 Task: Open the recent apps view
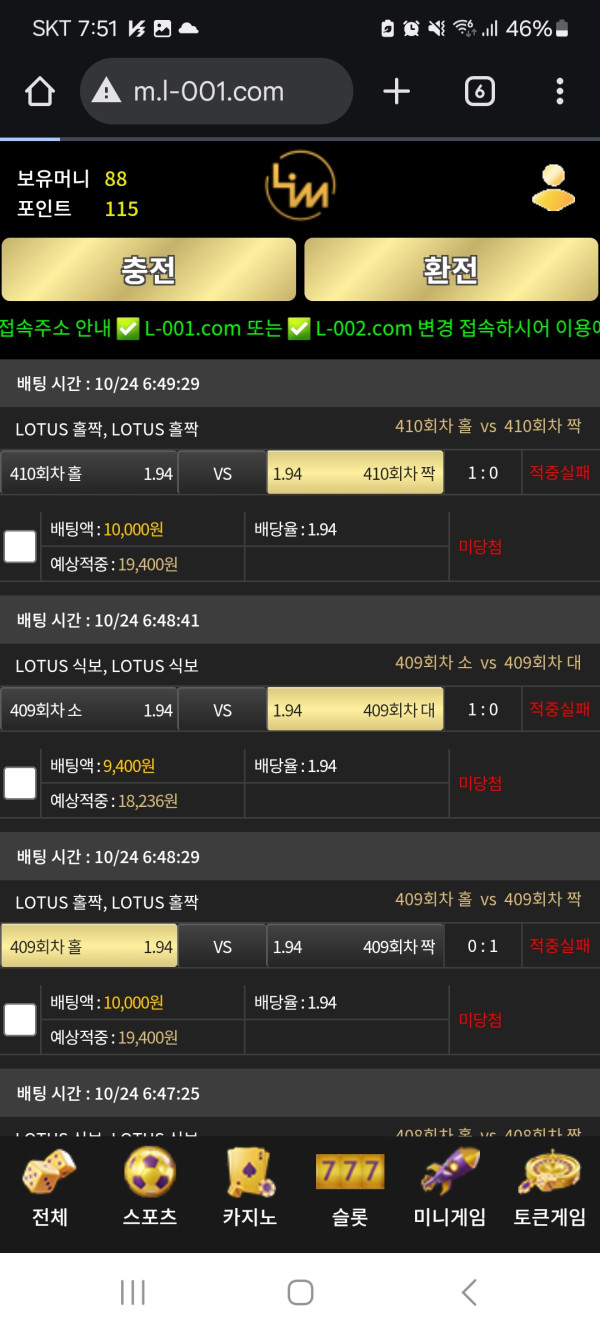coord(132,1292)
